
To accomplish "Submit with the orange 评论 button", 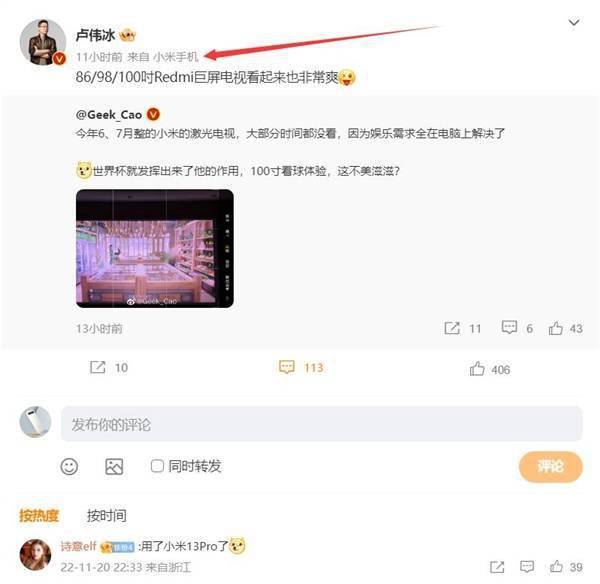I will (x=550, y=466).
